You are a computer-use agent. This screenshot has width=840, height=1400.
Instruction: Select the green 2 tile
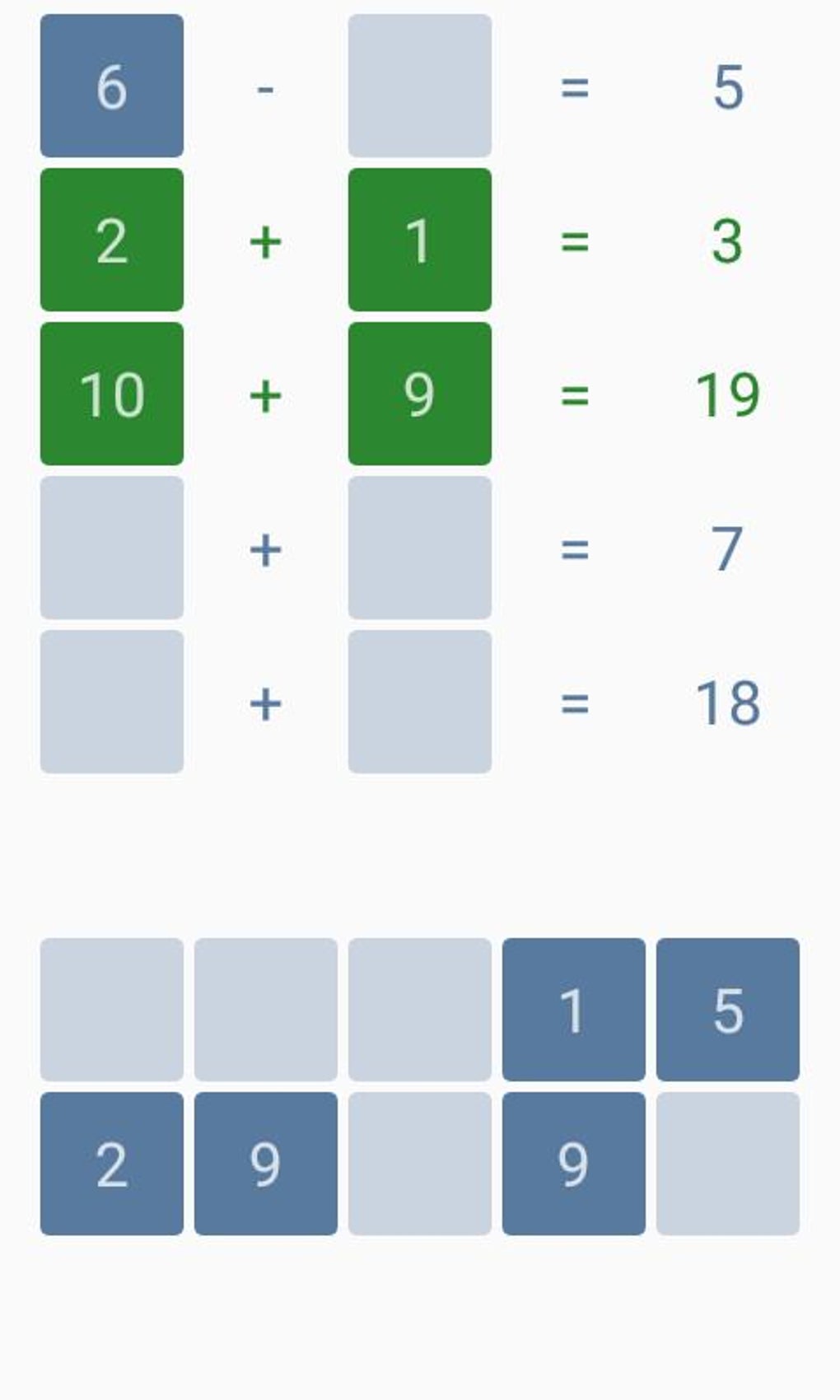(112, 239)
